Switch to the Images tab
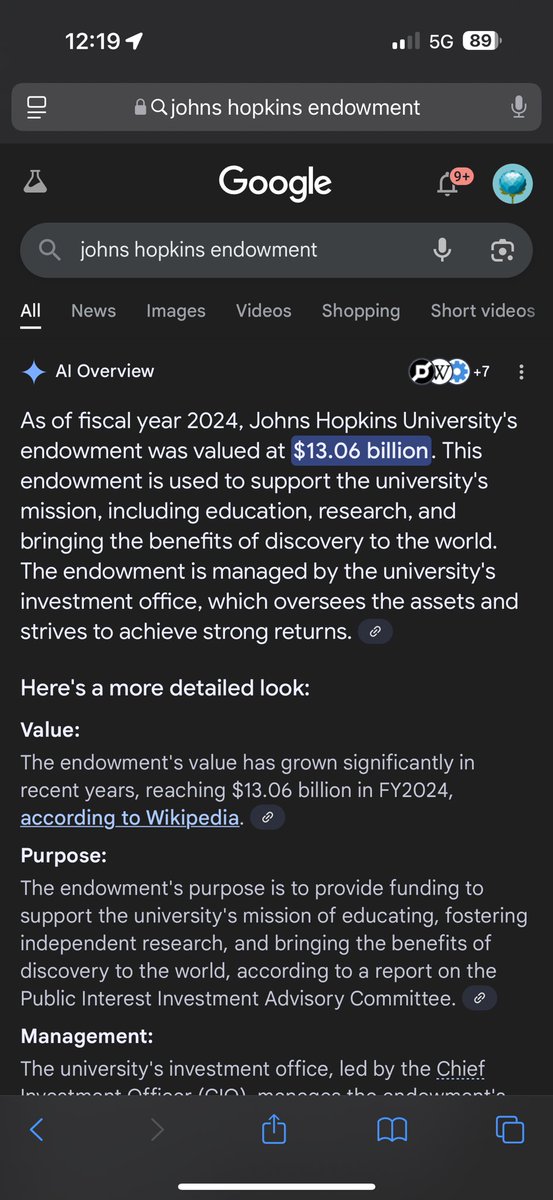The width and height of the screenshot is (553, 1200). [176, 311]
